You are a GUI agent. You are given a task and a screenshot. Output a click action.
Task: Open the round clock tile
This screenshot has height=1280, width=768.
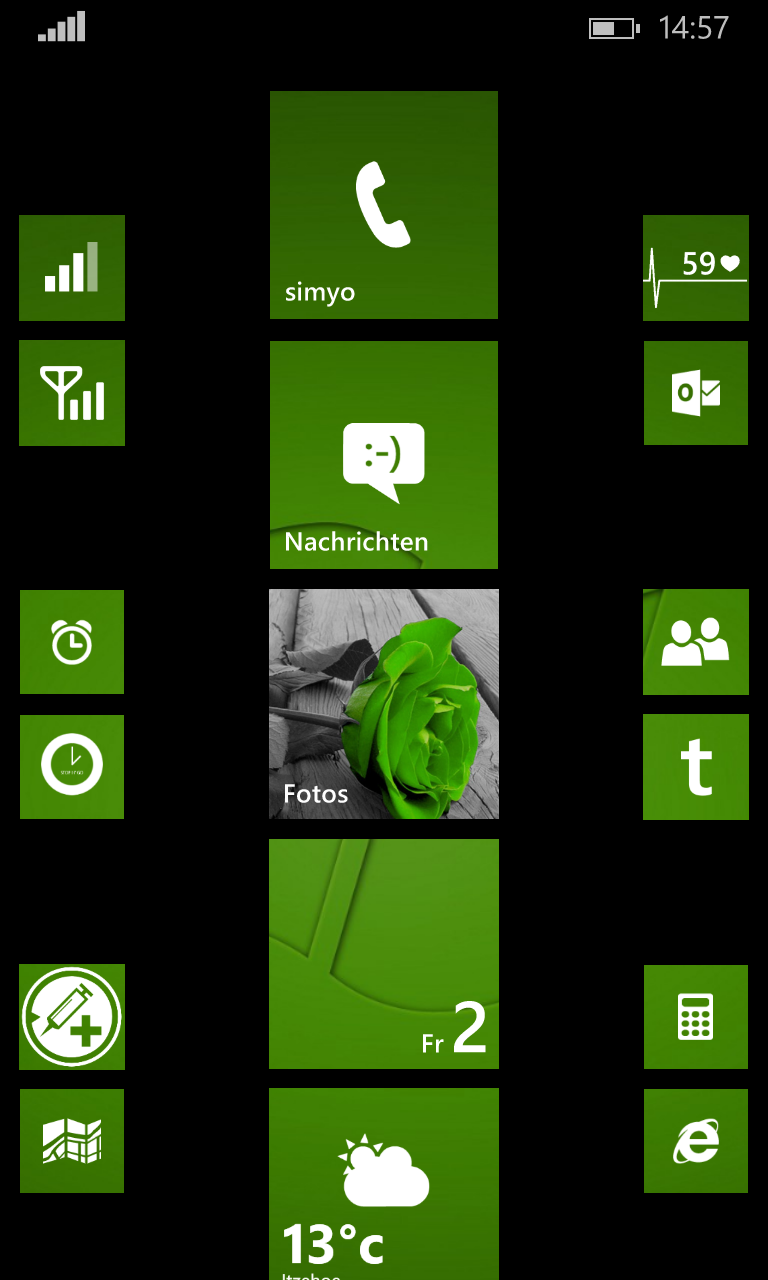(x=72, y=767)
